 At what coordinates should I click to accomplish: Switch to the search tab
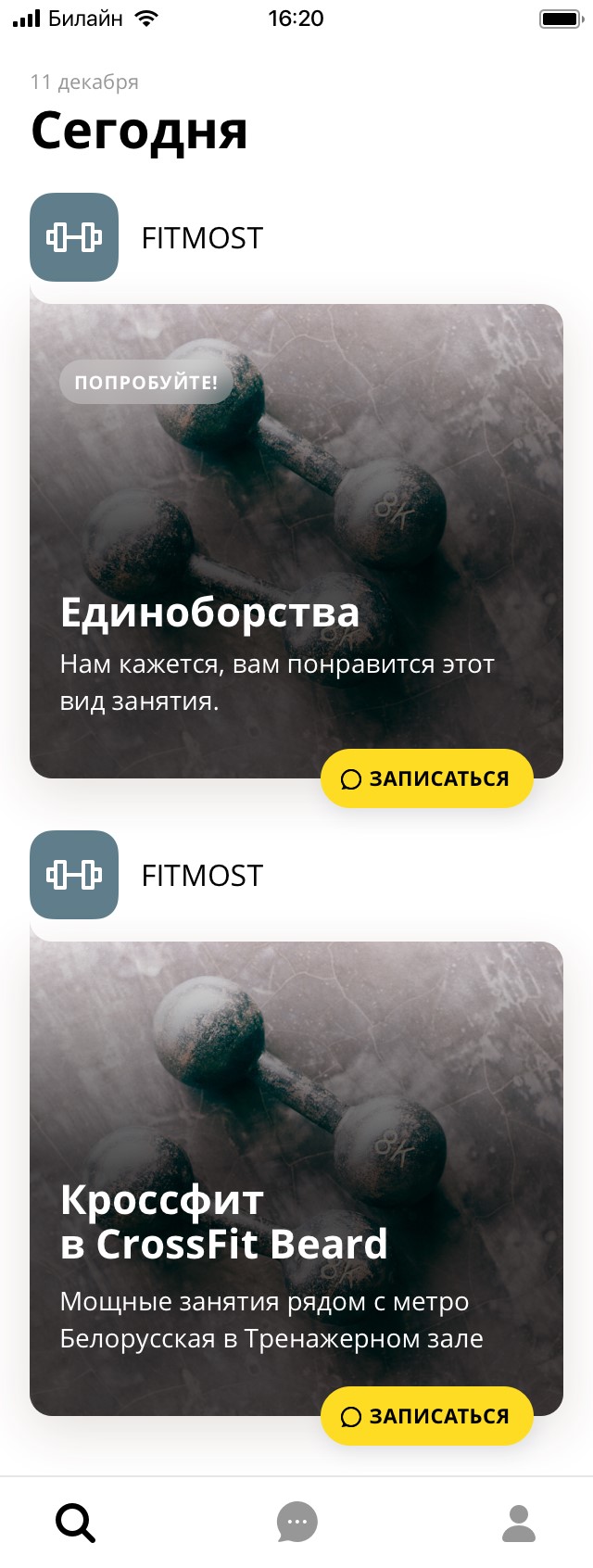pos(75,1523)
